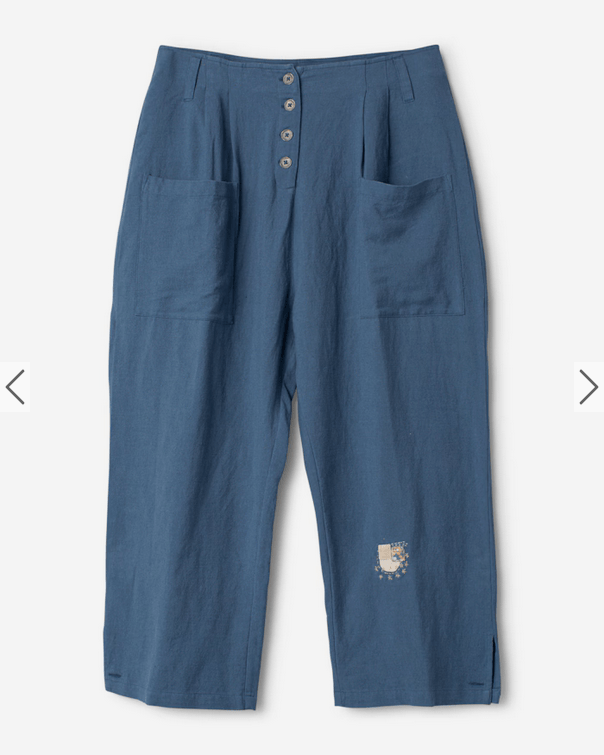The height and width of the screenshot is (755, 604).
Task: Open the blue pants product image
Action: 300,380
